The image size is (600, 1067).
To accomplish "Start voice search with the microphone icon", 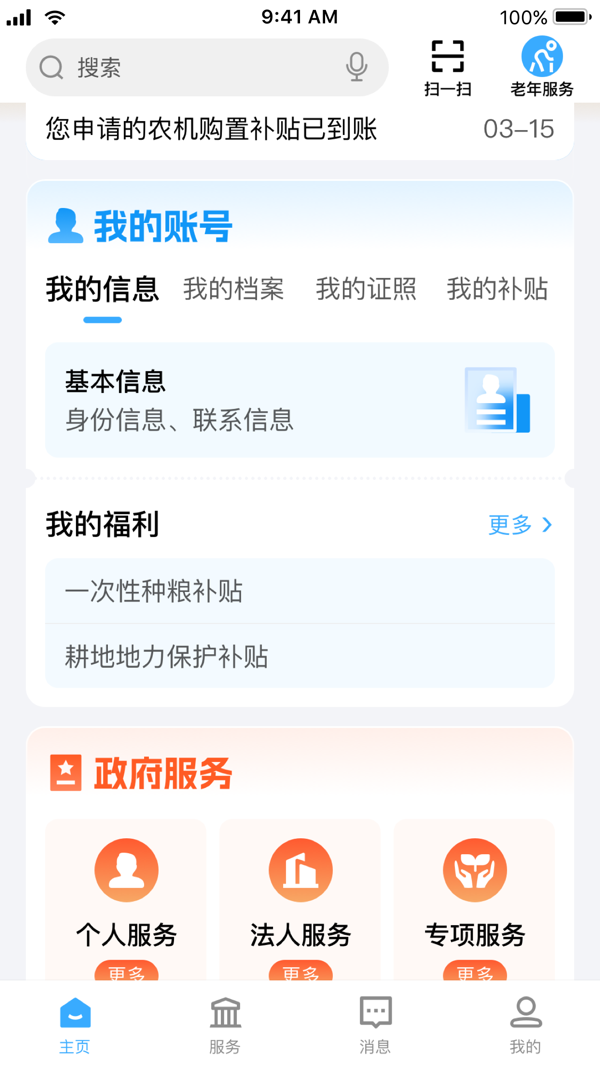I will [x=356, y=67].
